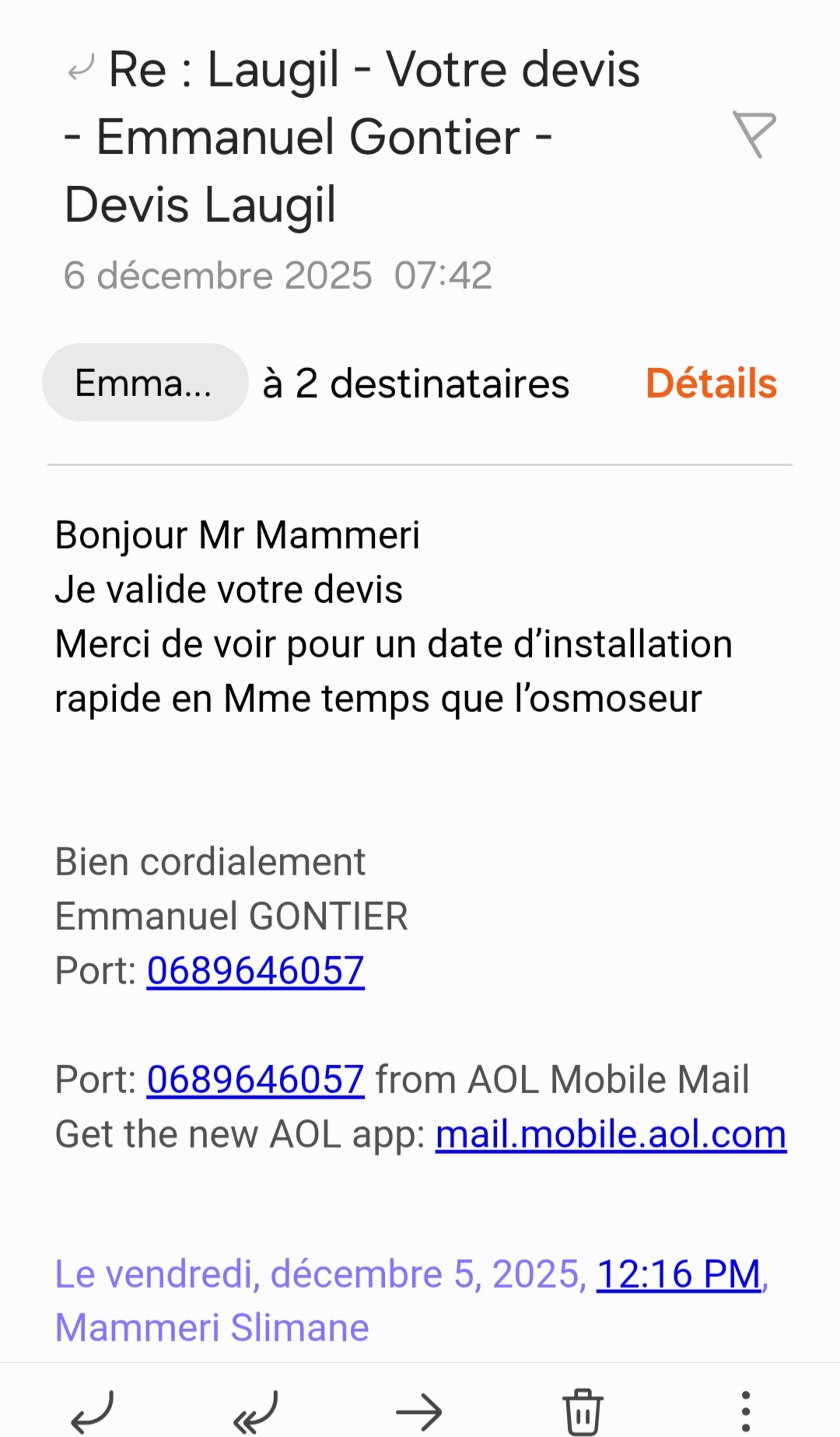840x1437 pixels.
Task: Open the mail.mobile.aol.com link
Action: [x=610, y=1134]
